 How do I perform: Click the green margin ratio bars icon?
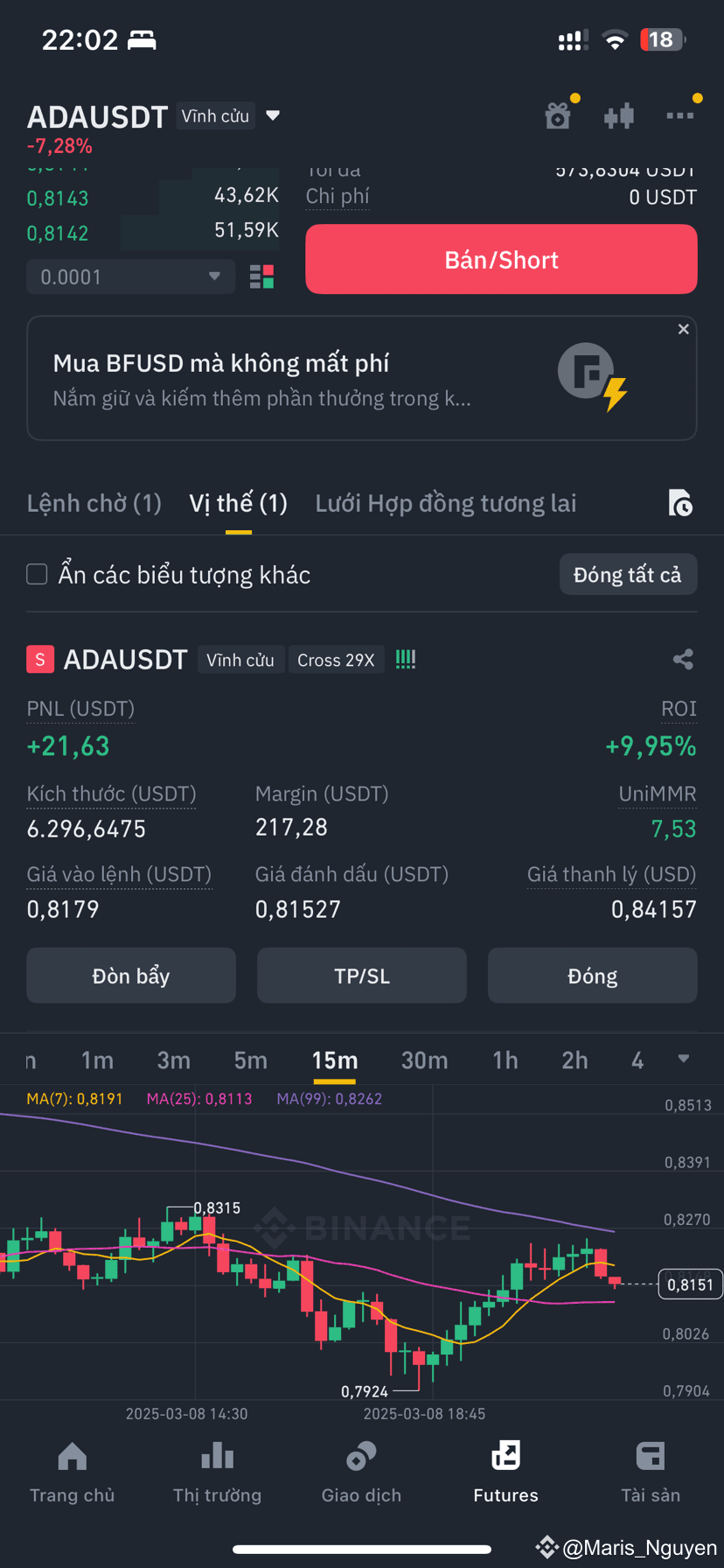coord(404,659)
